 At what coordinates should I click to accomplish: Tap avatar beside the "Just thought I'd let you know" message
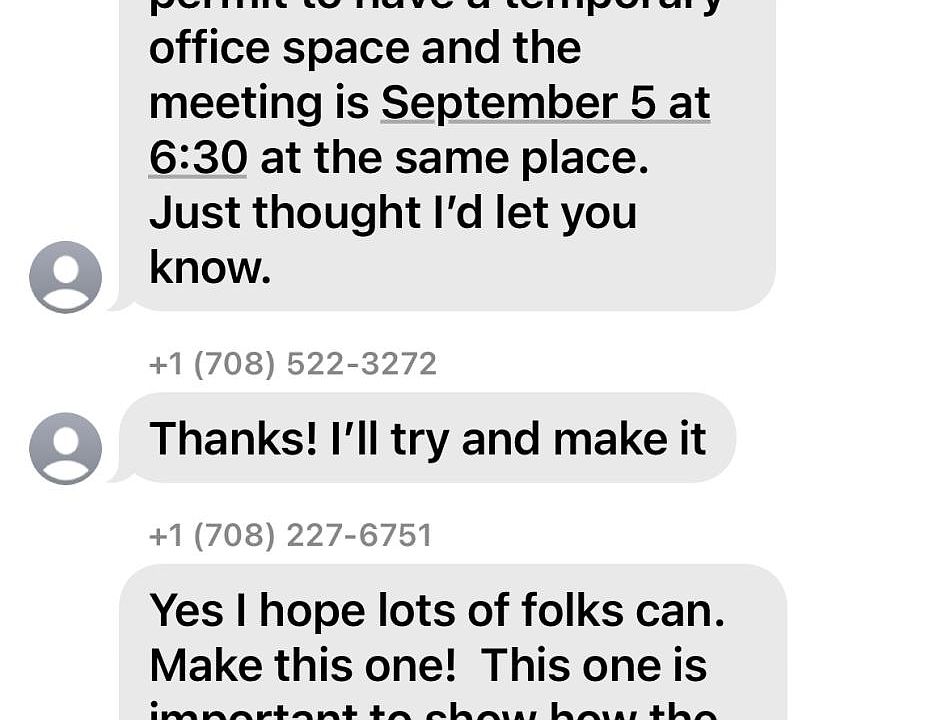pyautogui.click(x=66, y=277)
